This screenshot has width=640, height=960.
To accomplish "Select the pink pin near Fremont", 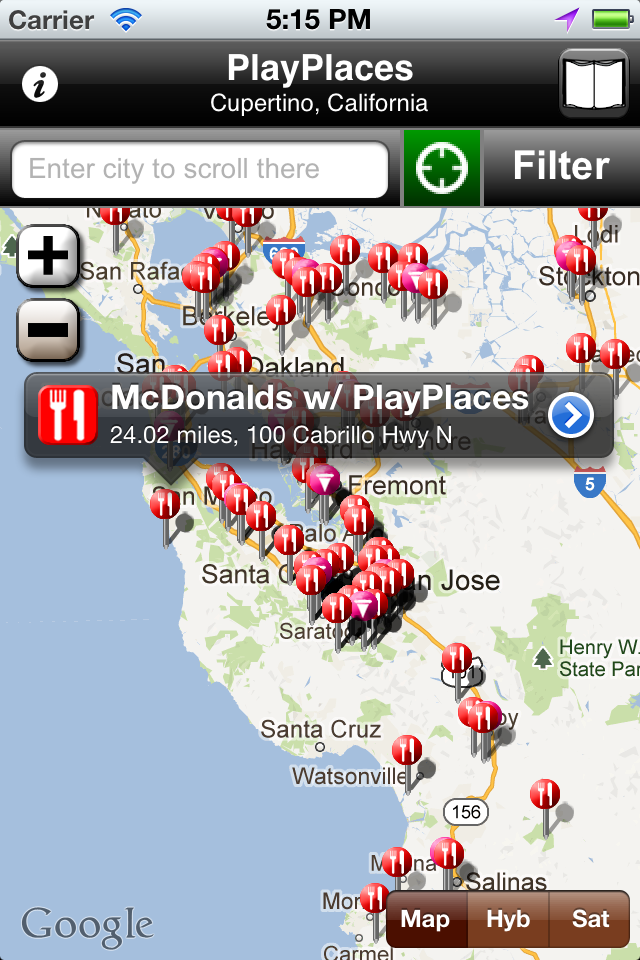I will [x=323, y=479].
